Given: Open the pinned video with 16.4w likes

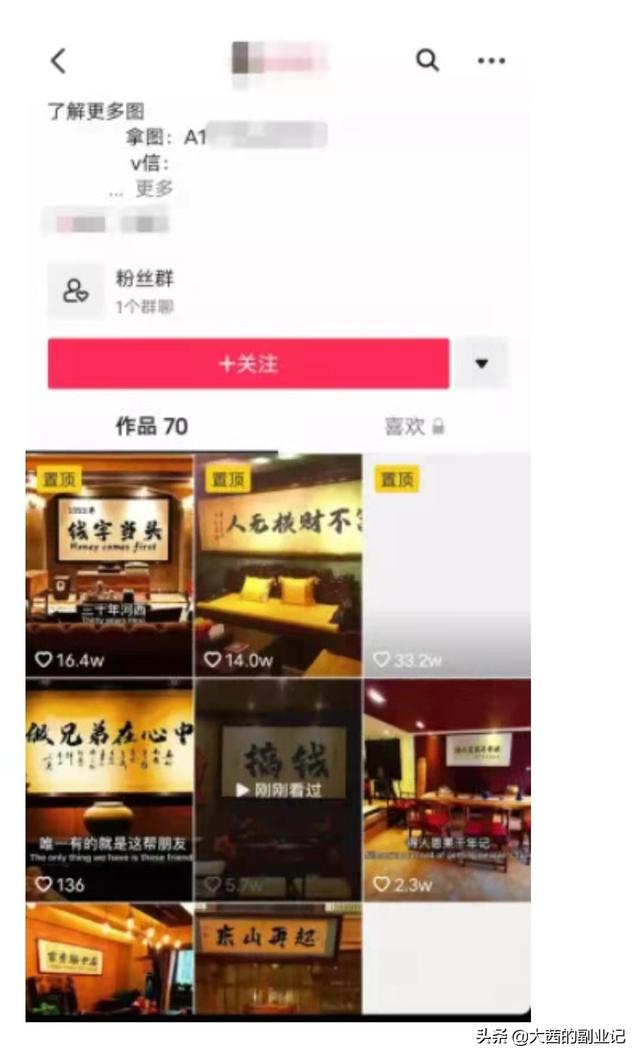Looking at the screenshot, I should (x=109, y=565).
